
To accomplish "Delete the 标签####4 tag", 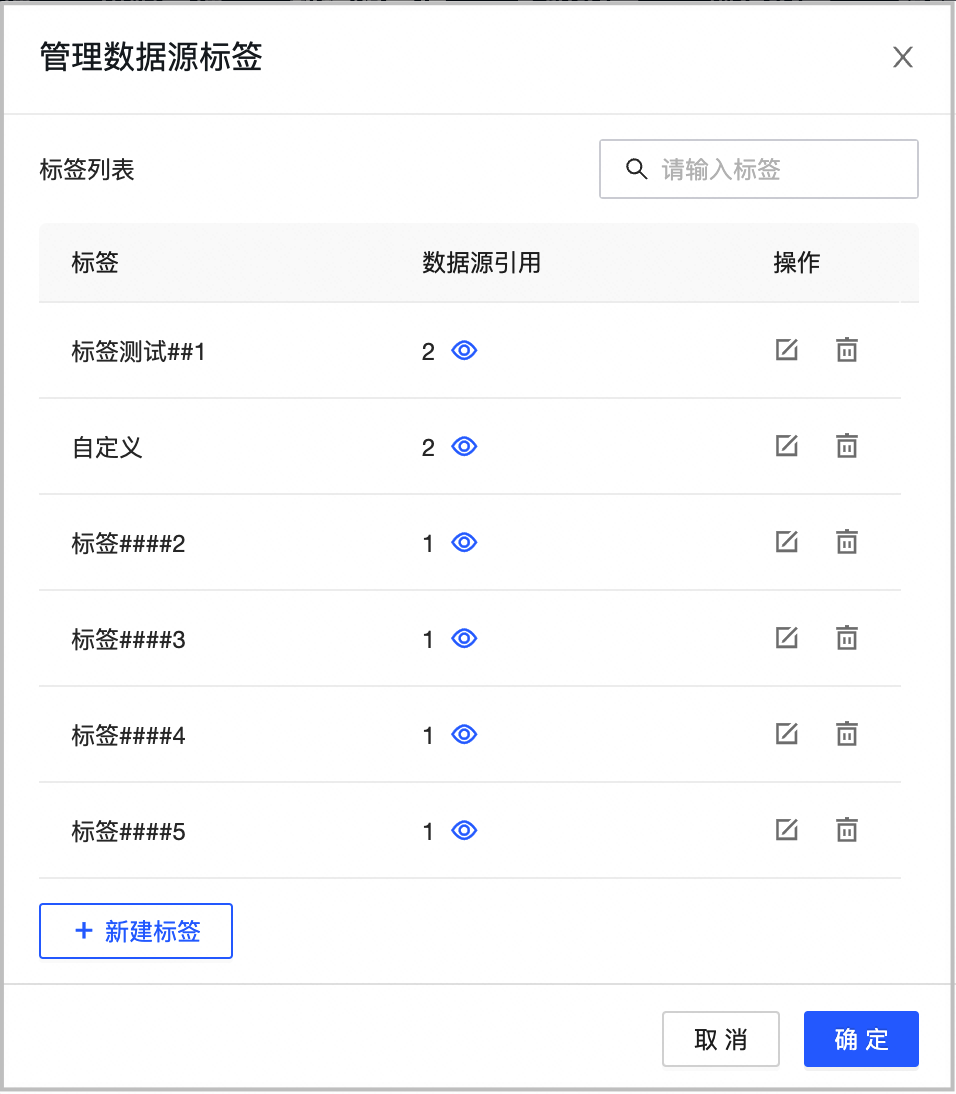I will tap(847, 734).
